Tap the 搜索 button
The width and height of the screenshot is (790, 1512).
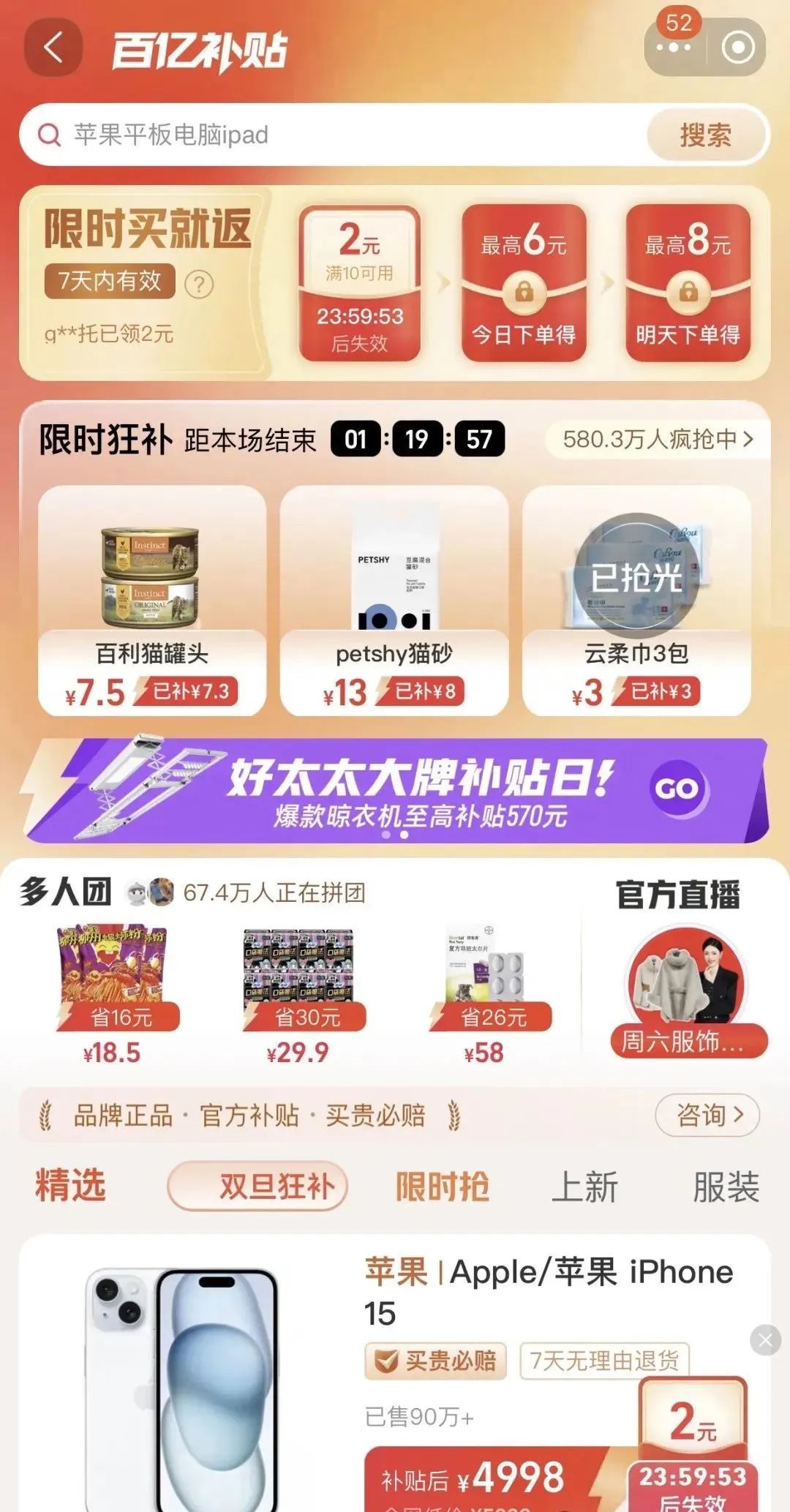[x=705, y=135]
